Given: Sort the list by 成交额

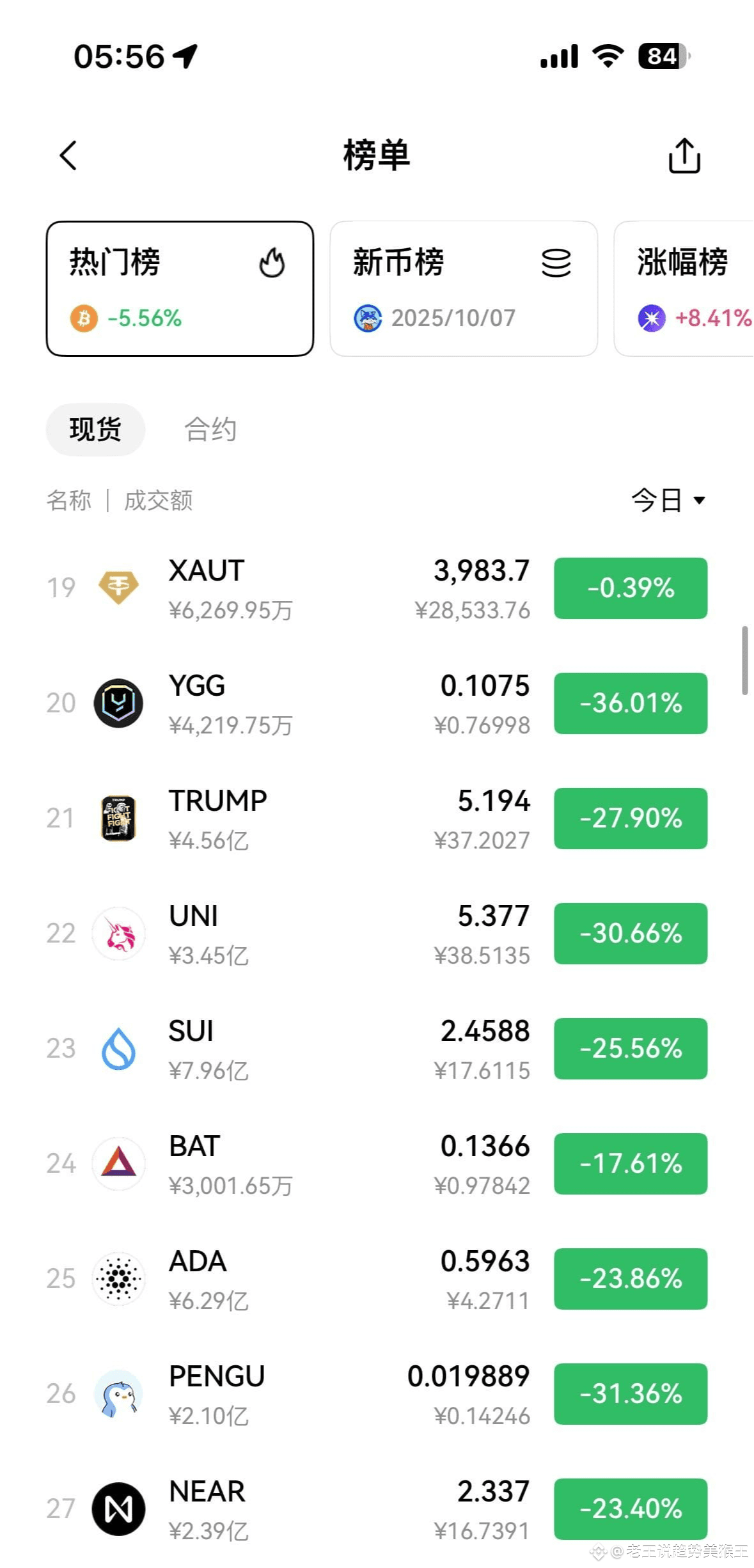Looking at the screenshot, I should click(x=158, y=500).
